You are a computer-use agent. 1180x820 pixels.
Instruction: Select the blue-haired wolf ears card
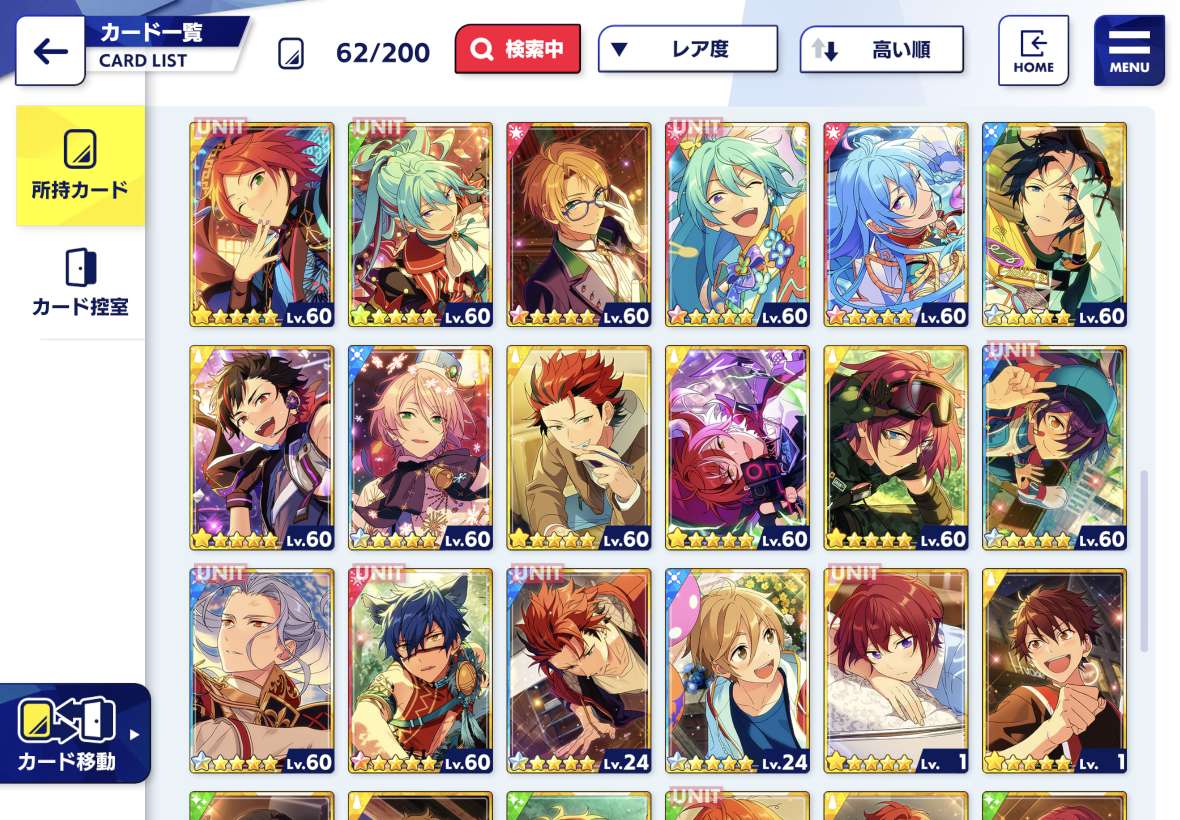[x=420, y=670]
